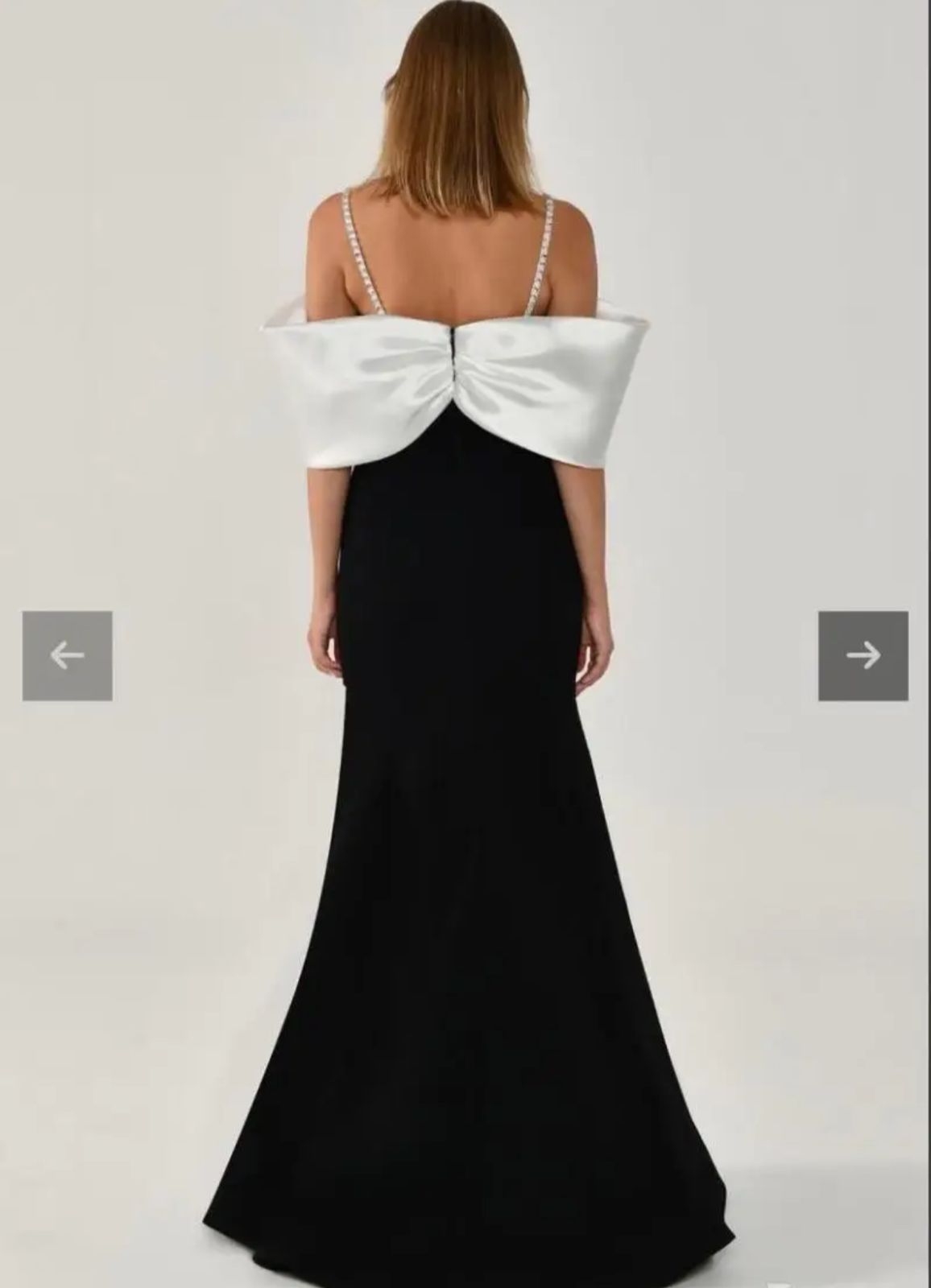
Task: Go to the previous product photo
Action: click(x=67, y=655)
